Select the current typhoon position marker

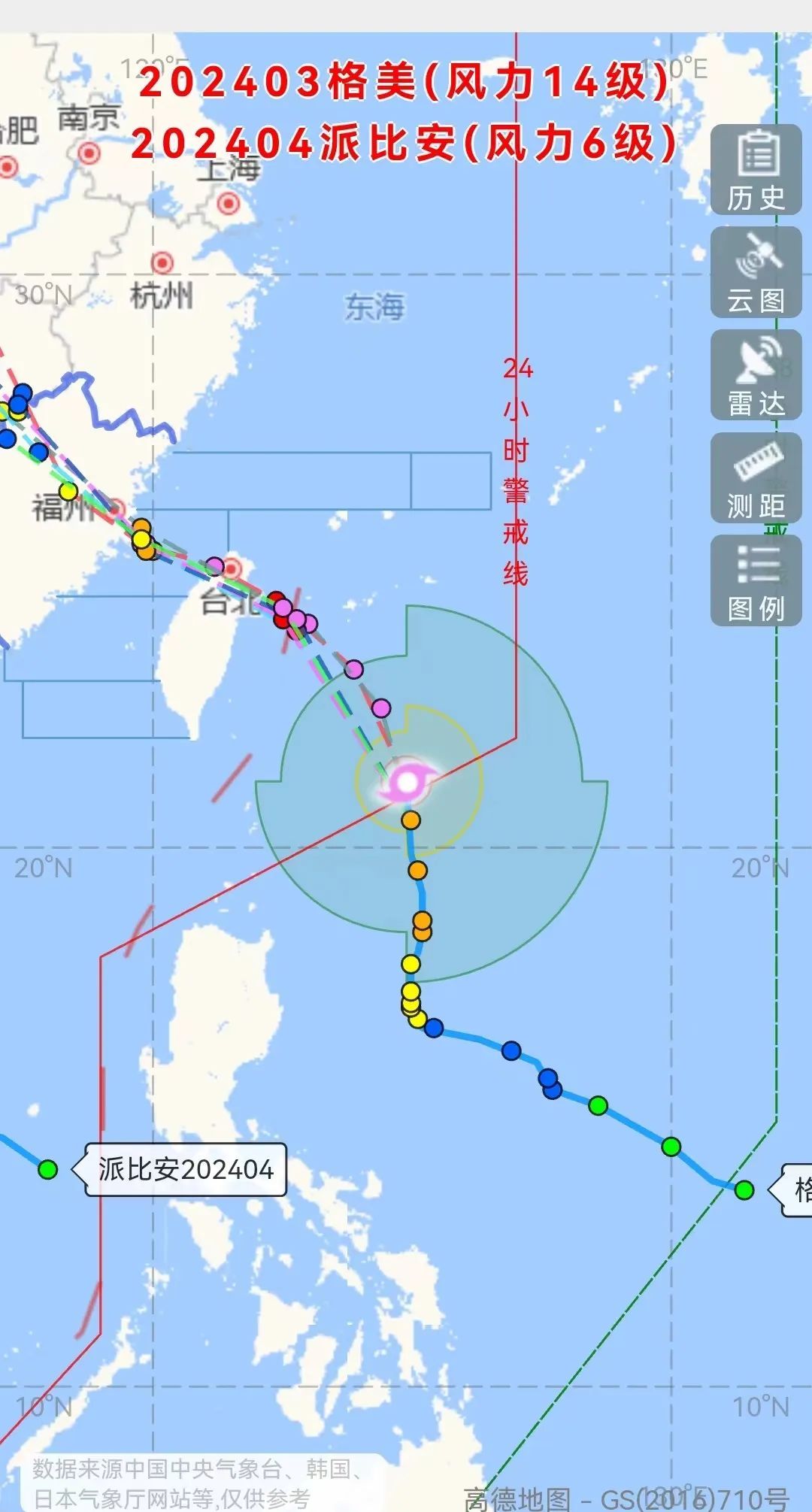coord(407,783)
